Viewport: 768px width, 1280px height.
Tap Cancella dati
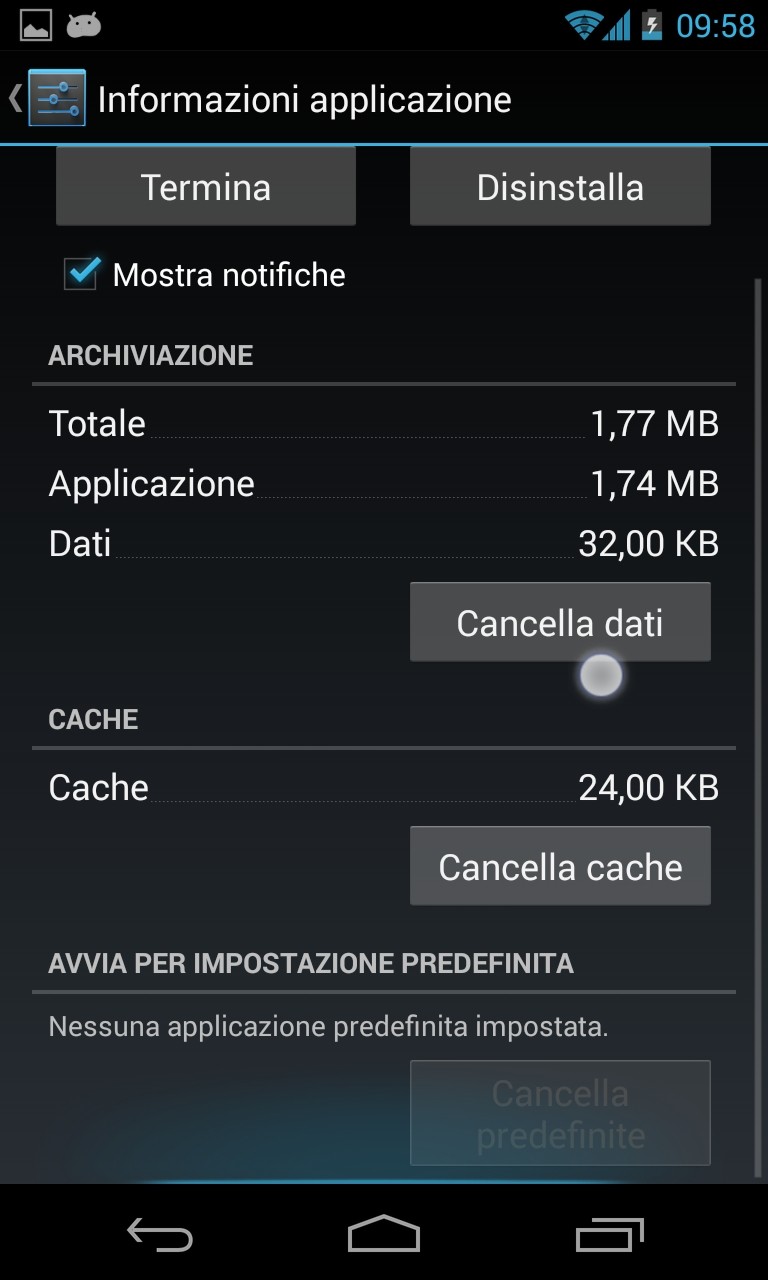(560, 622)
